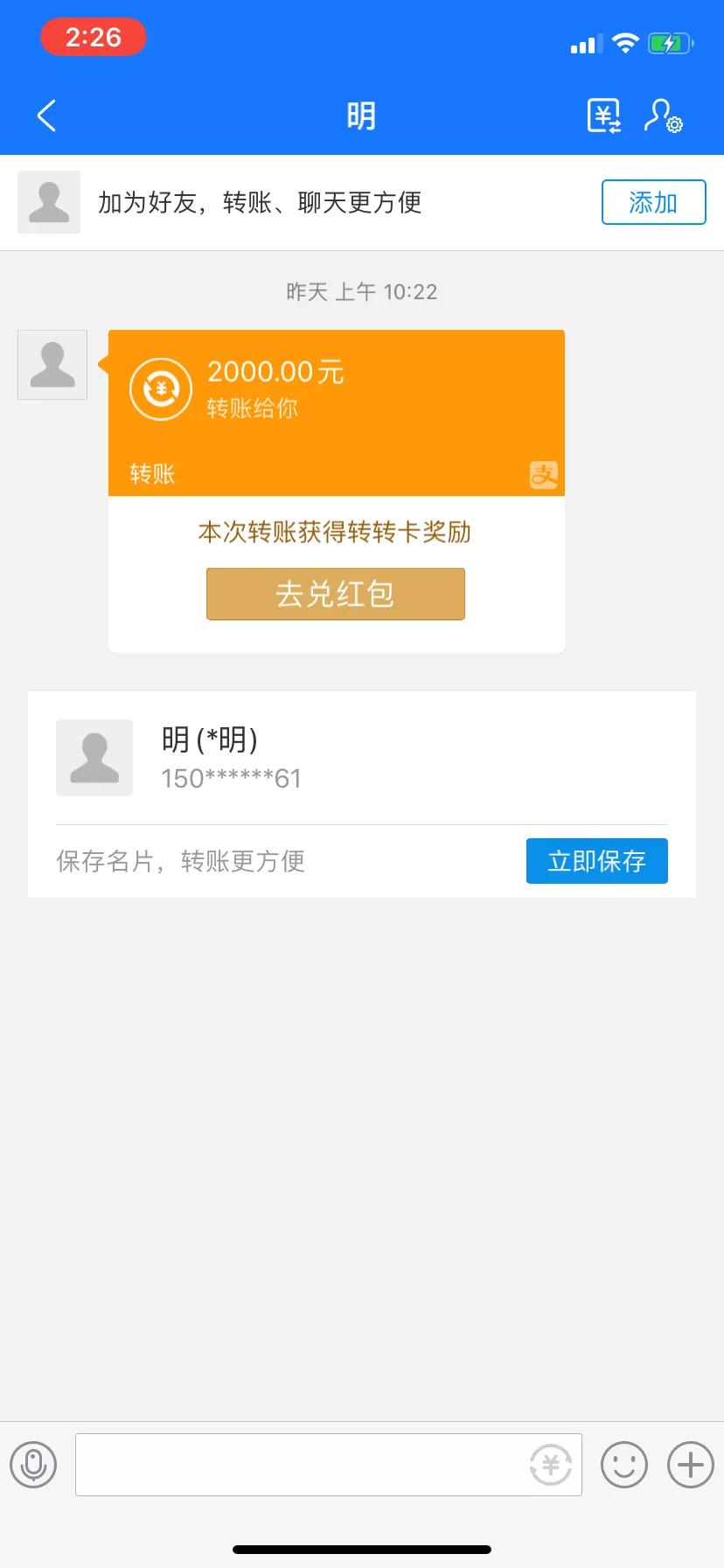
Task: Tap the back chevron to leave the chat
Action: [45, 115]
